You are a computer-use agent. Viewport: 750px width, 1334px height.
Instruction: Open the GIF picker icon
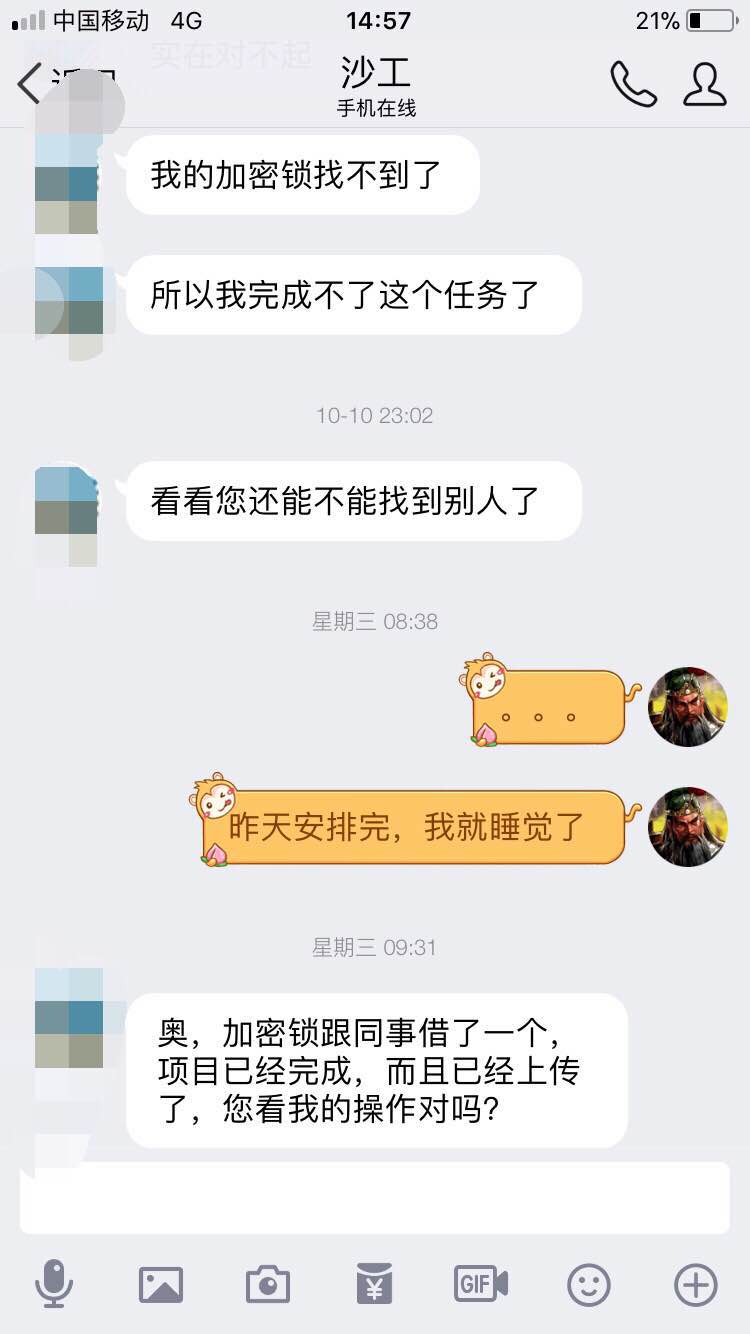click(480, 1285)
